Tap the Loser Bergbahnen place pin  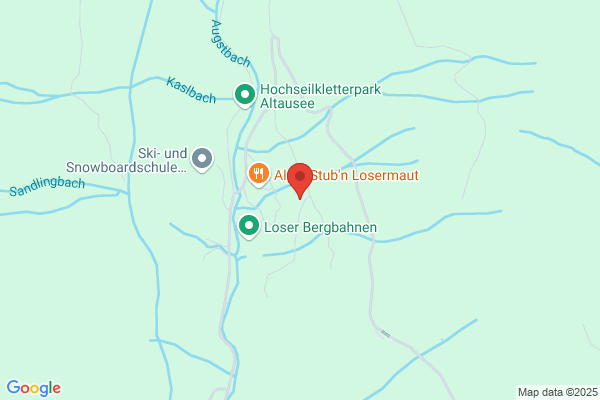point(249,227)
